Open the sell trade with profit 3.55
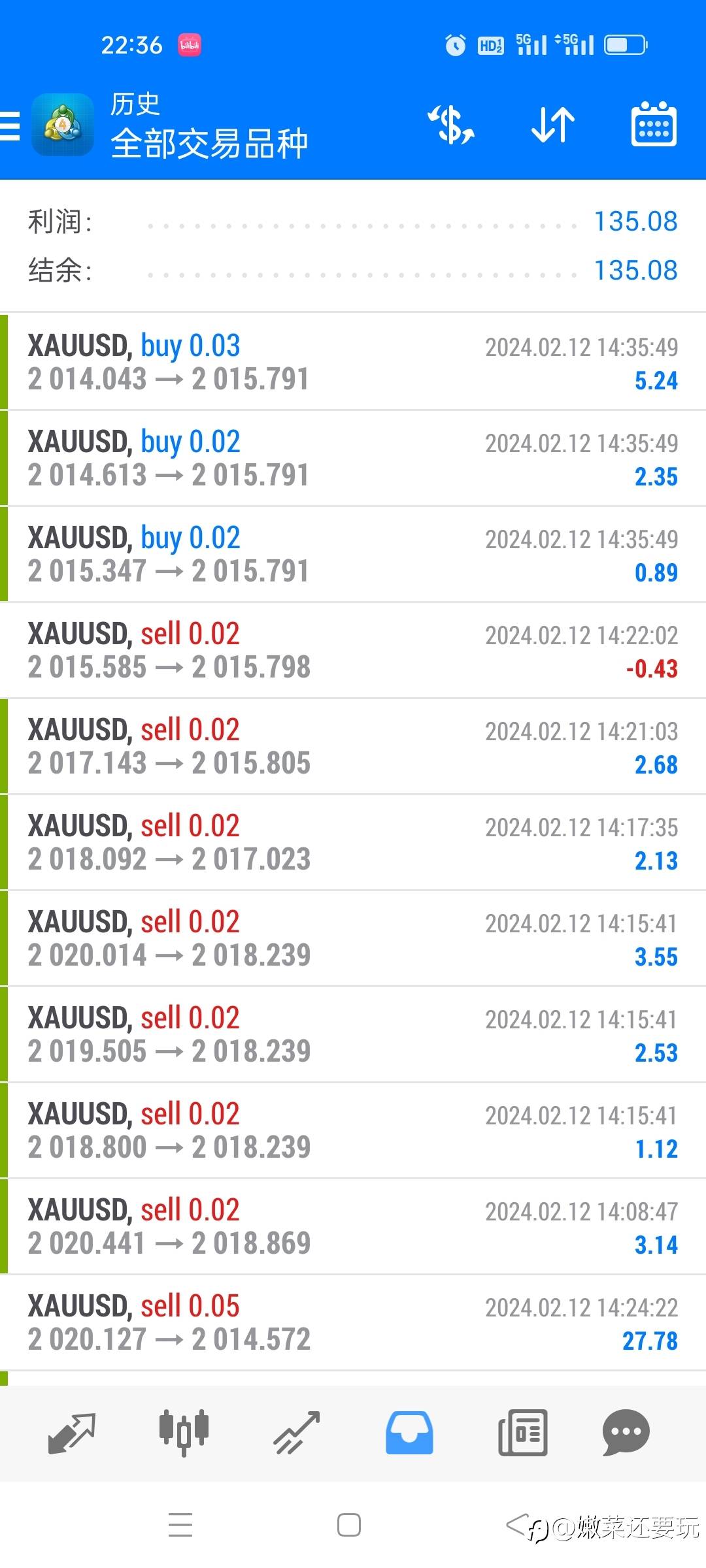 [x=353, y=938]
